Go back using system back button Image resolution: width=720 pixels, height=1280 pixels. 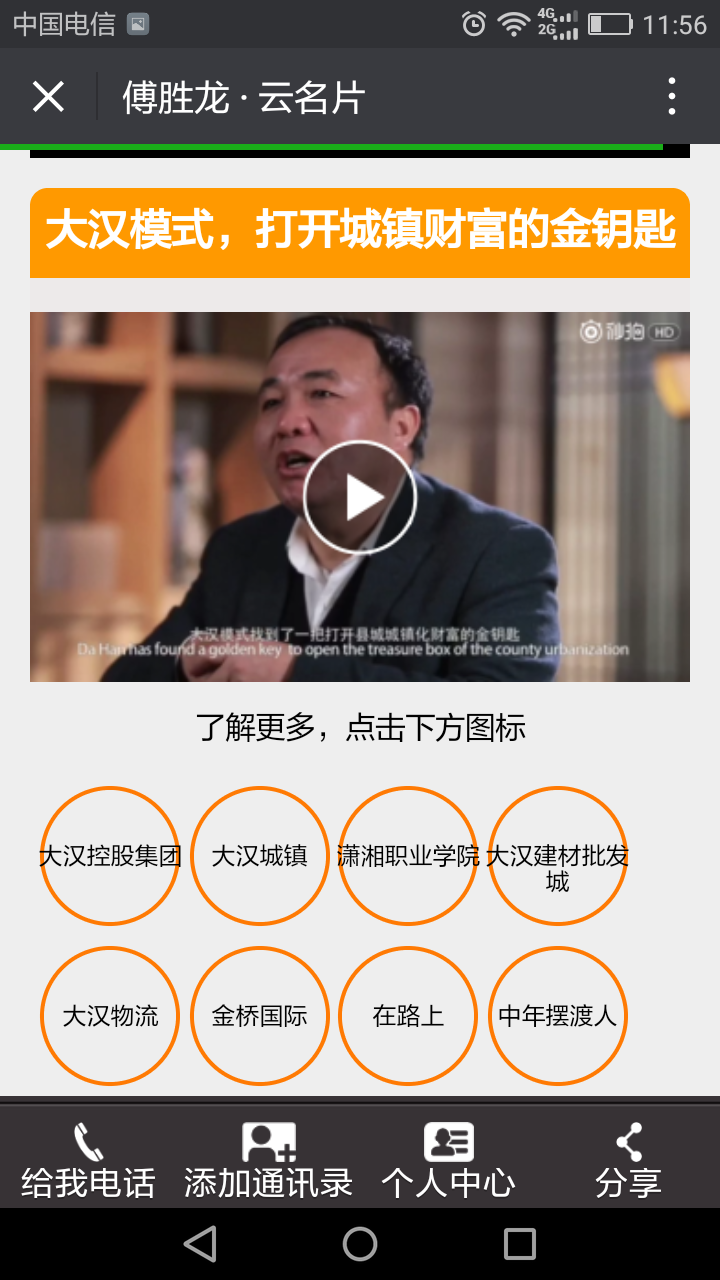[x=200, y=1244]
